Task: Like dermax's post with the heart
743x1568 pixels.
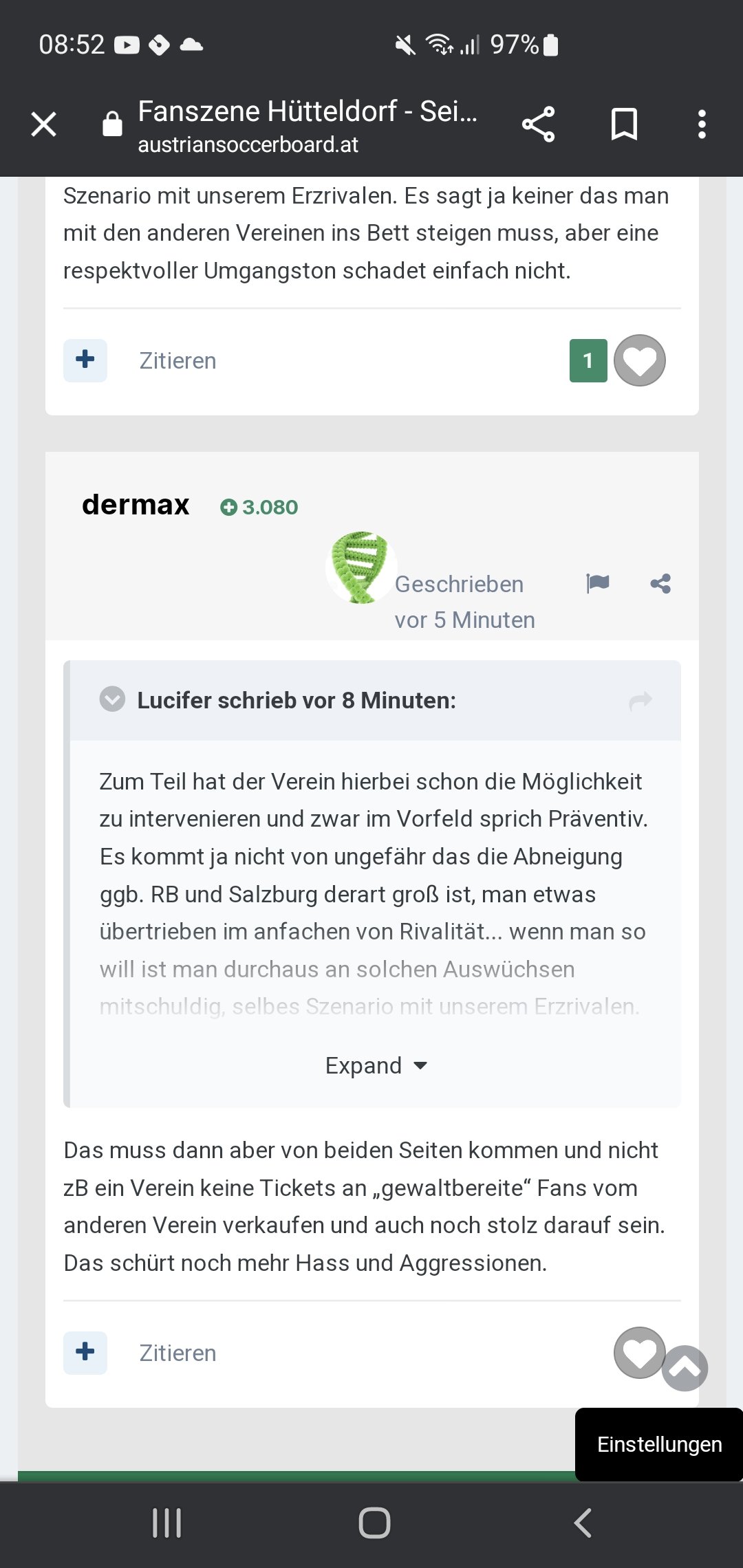Action: [x=640, y=1353]
